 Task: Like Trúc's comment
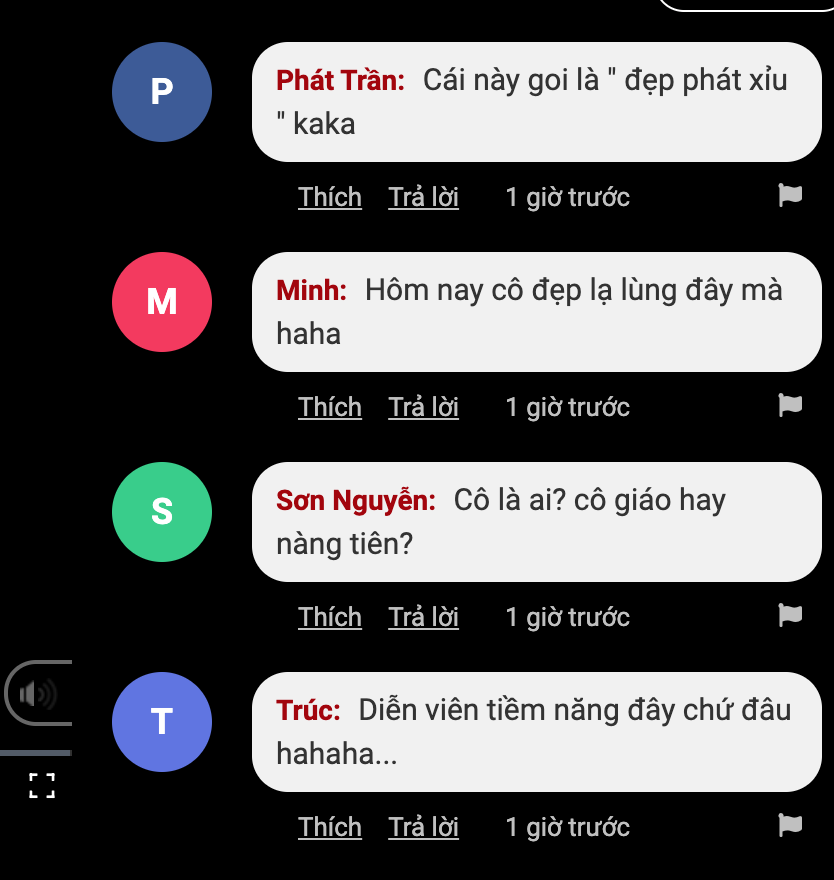[329, 826]
